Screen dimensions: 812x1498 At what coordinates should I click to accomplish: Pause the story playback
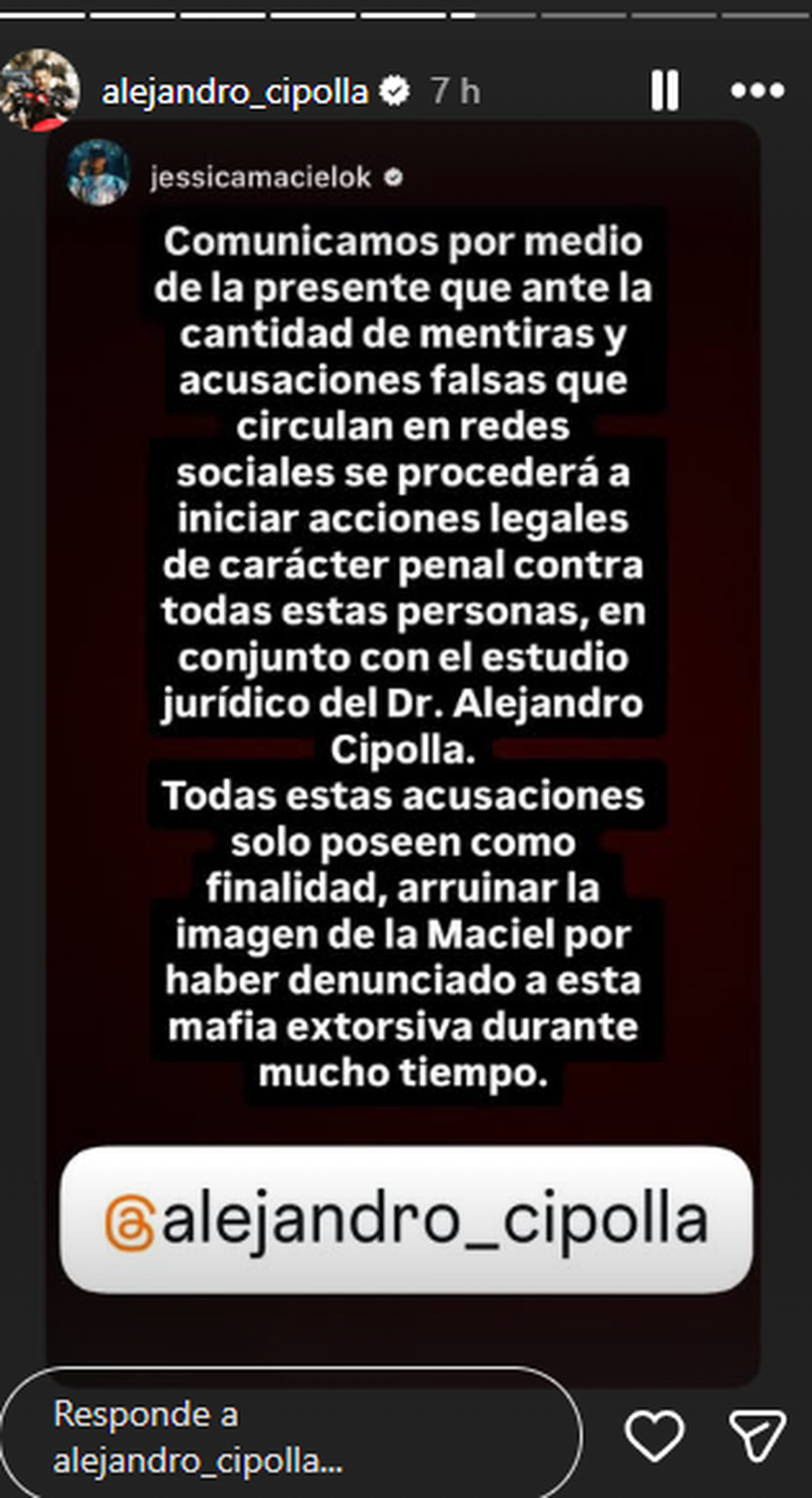[x=664, y=90]
